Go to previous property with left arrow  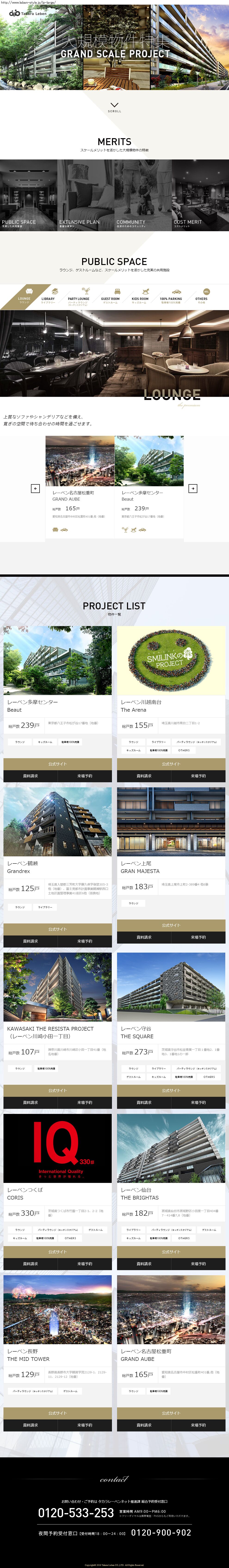pyautogui.click(x=35, y=488)
